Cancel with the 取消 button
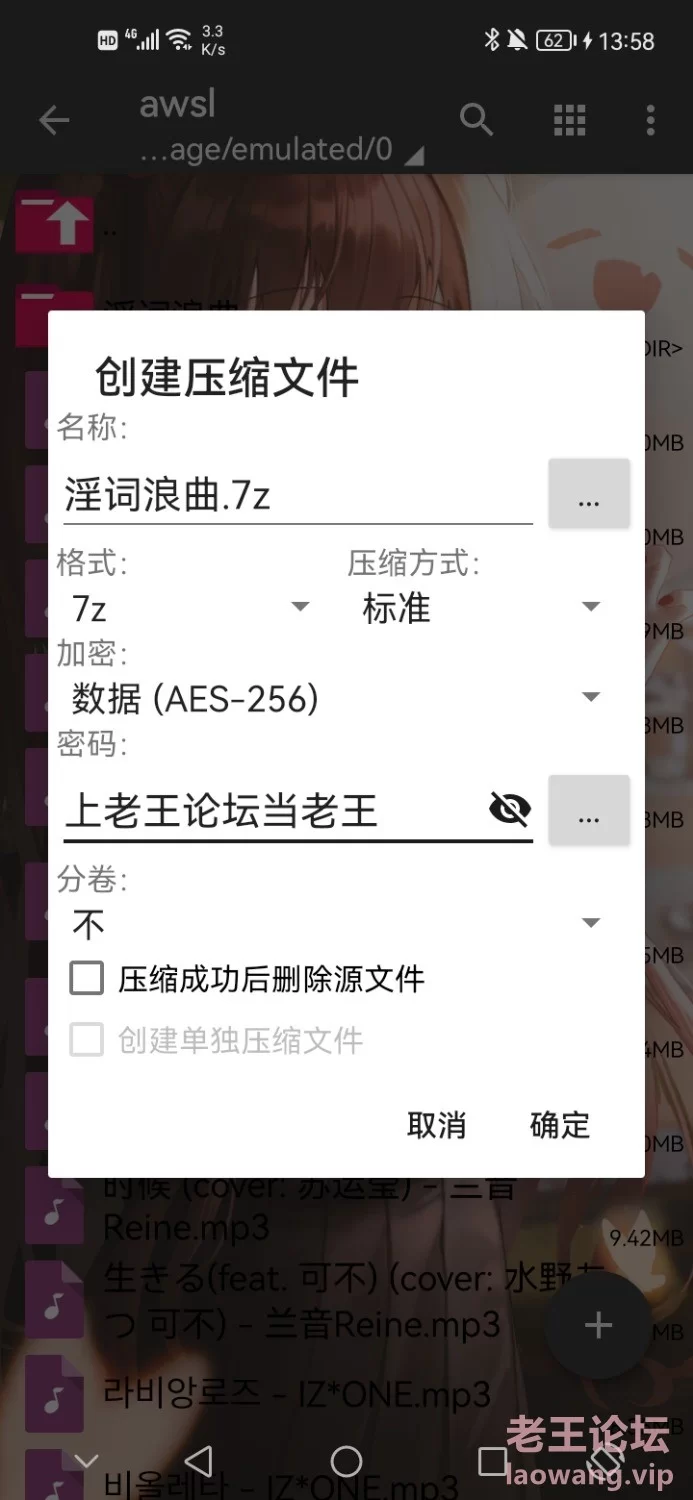Viewport: 693px width, 1500px height. tap(437, 1125)
